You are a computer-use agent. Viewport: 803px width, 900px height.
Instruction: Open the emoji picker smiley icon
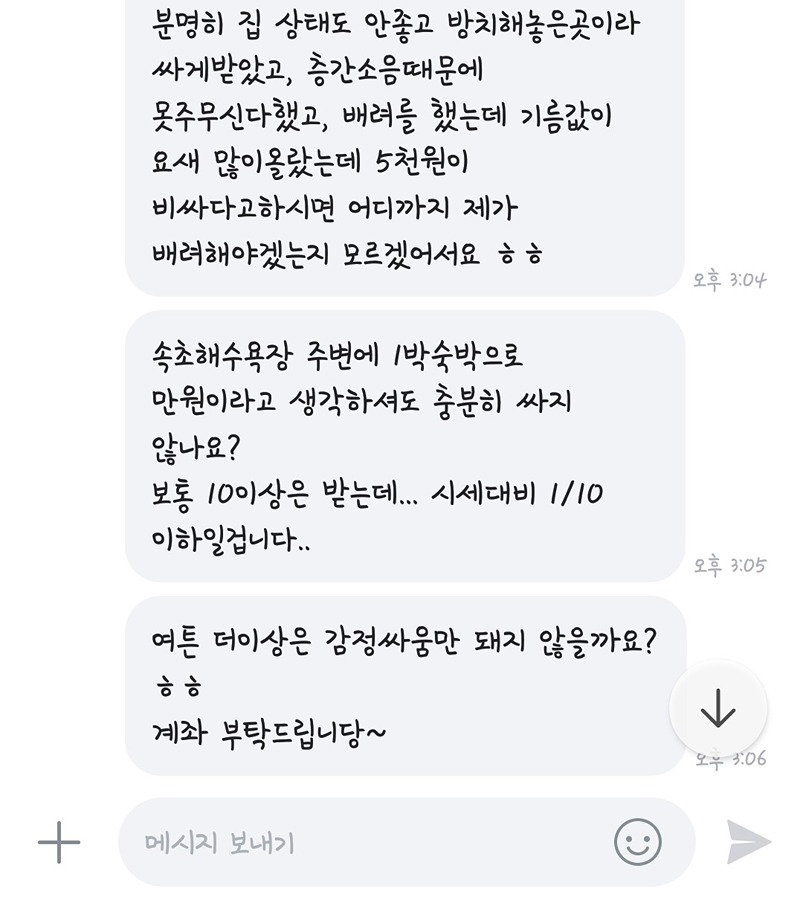pos(637,842)
